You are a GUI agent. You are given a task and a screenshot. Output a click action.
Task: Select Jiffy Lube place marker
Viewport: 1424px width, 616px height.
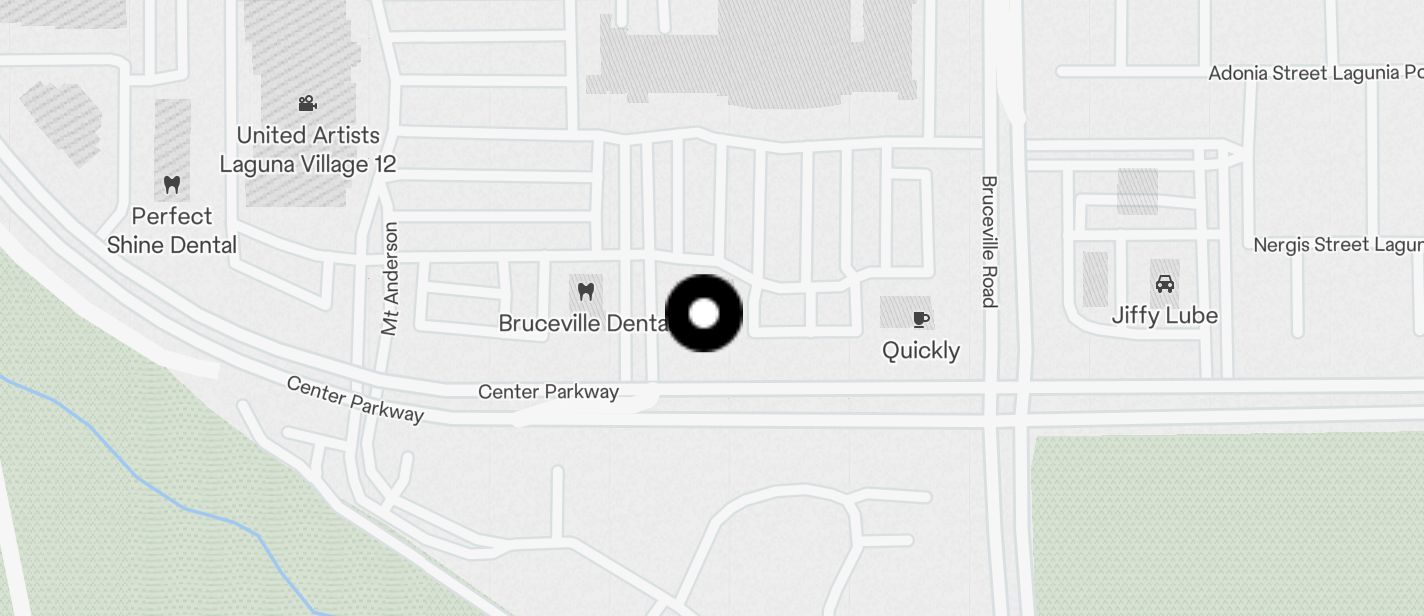(1164, 285)
